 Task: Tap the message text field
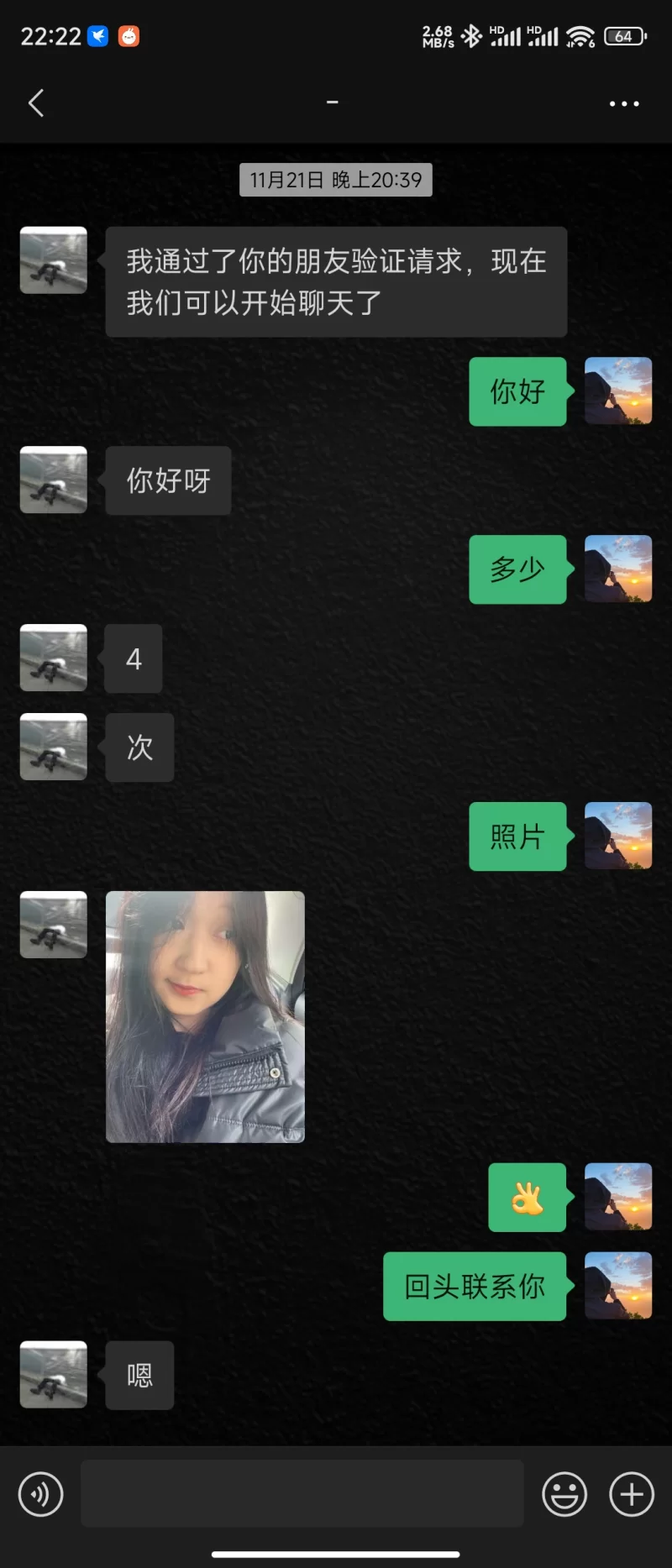(302, 1493)
